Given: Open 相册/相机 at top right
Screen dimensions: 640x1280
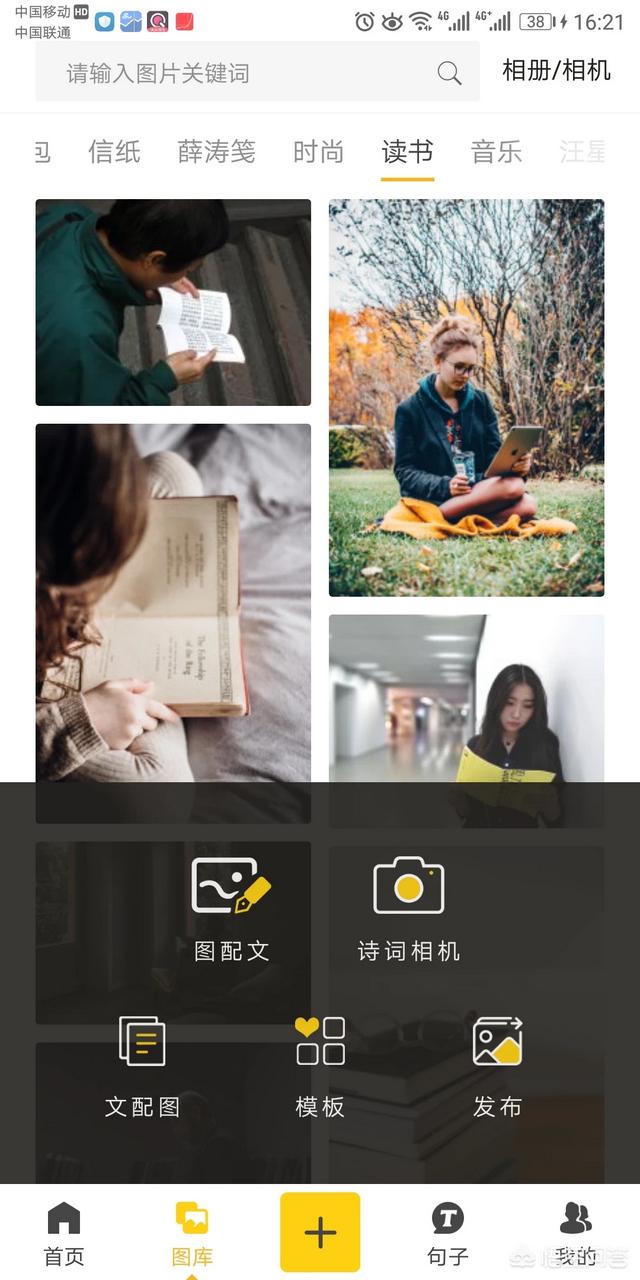Looking at the screenshot, I should tap(556, 71).
